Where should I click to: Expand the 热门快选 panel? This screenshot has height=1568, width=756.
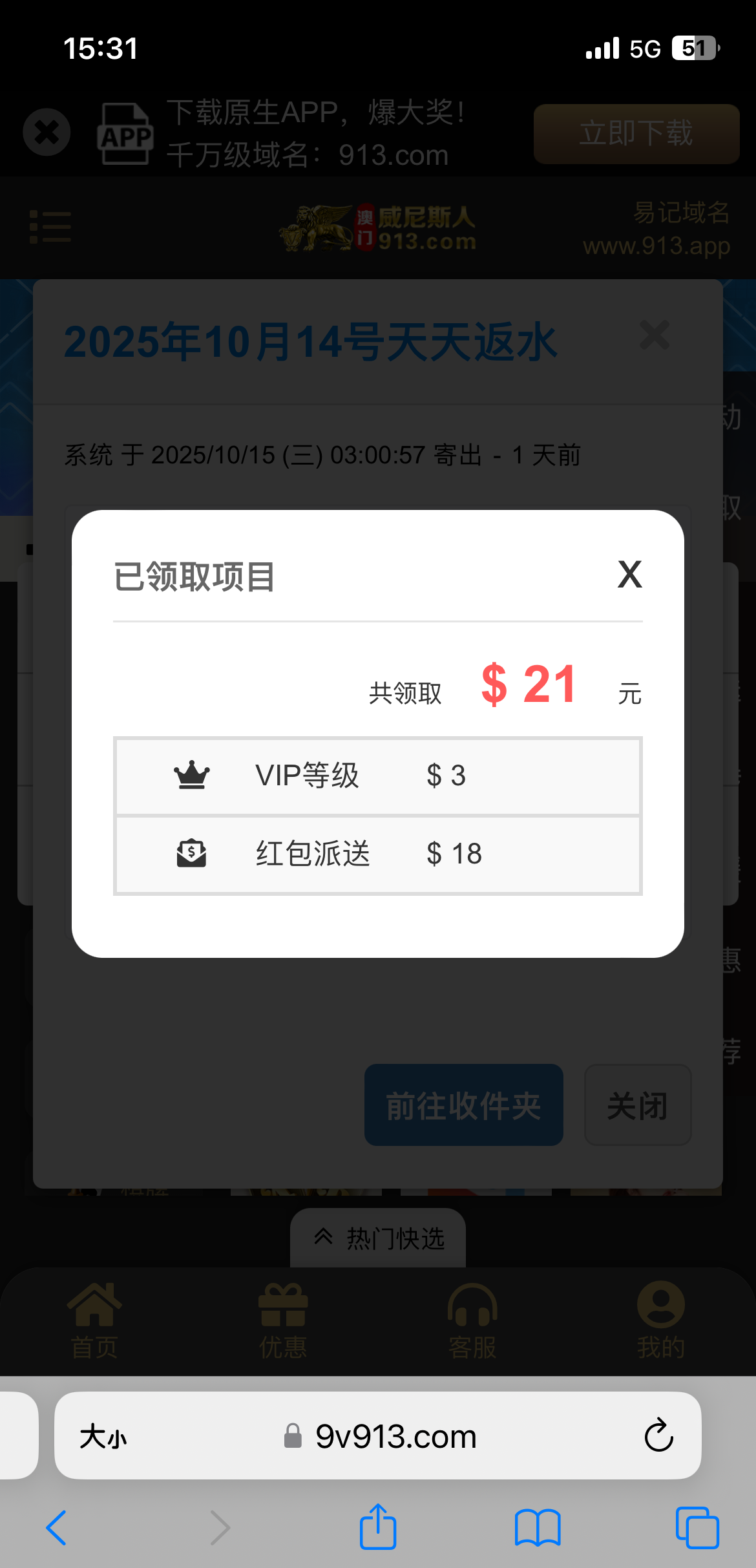coord(378,1238)
